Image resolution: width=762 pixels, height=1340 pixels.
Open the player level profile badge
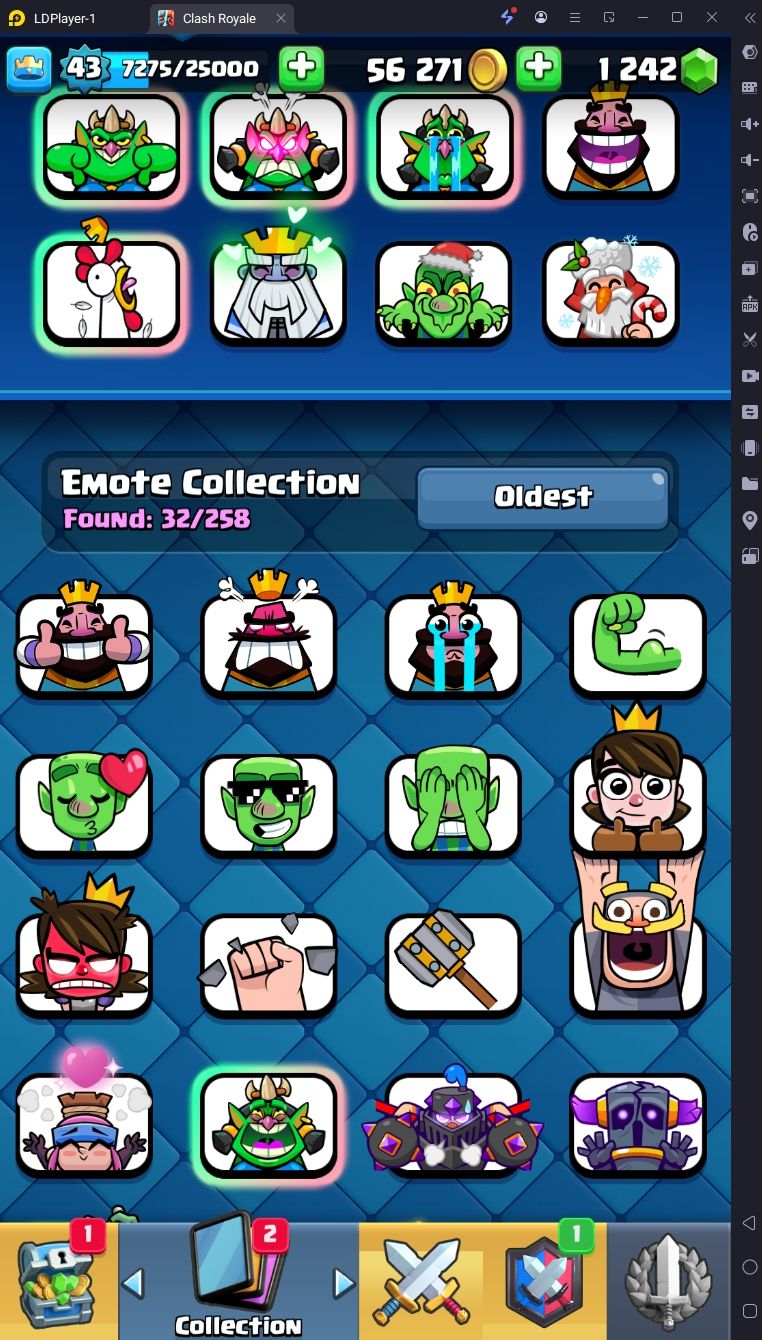[84, 68]
